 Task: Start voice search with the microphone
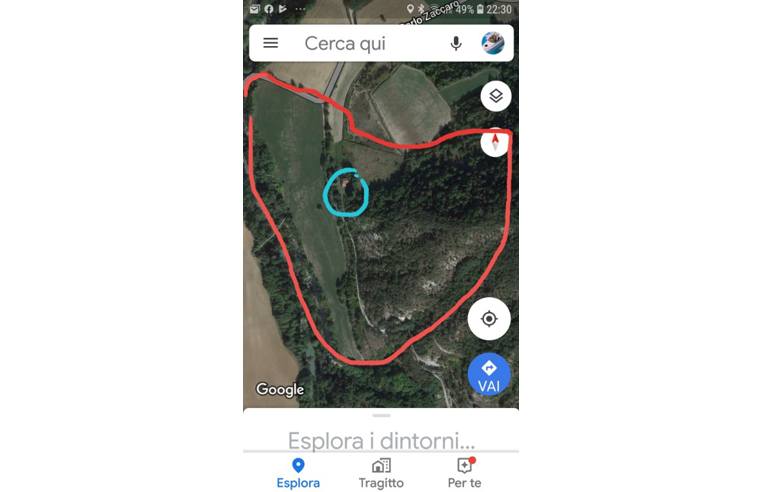456,43
